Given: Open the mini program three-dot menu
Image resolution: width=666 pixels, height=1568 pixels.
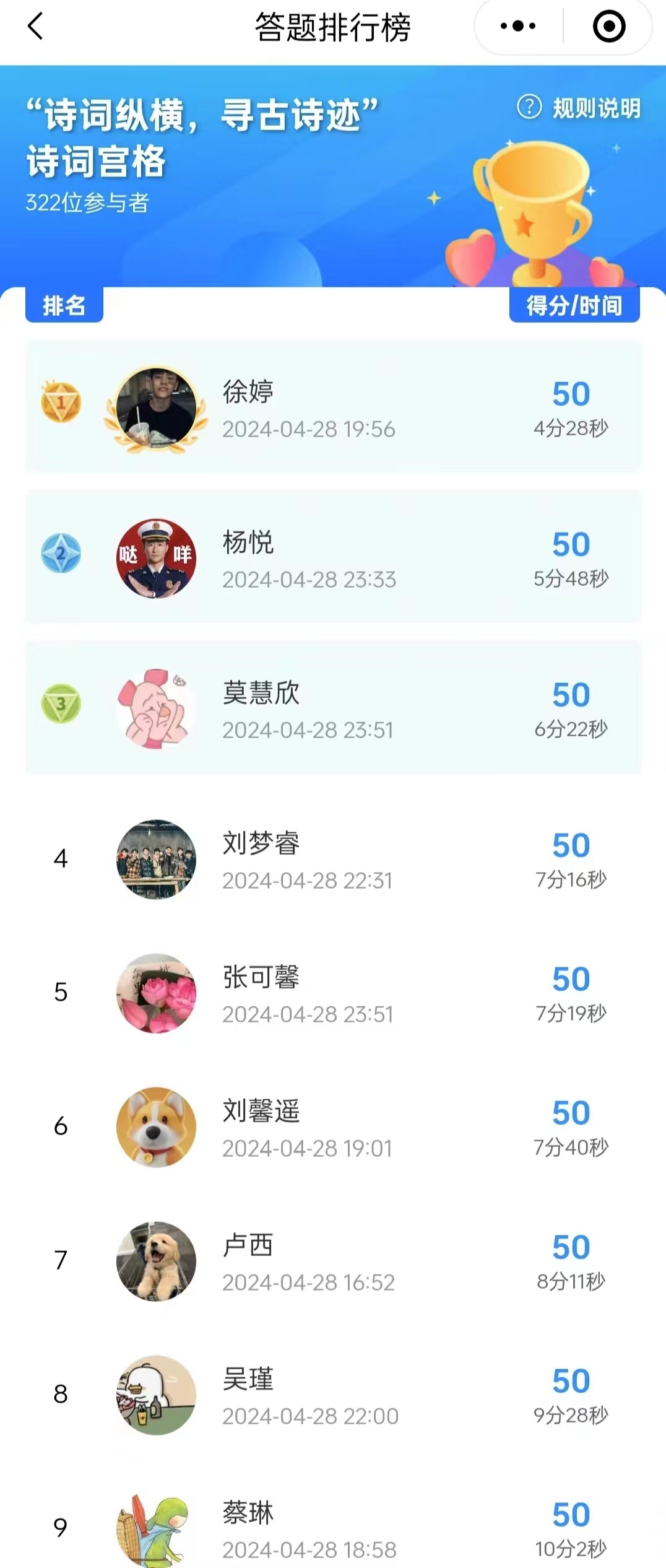Looking at the screenshot, I should (518, 27).
